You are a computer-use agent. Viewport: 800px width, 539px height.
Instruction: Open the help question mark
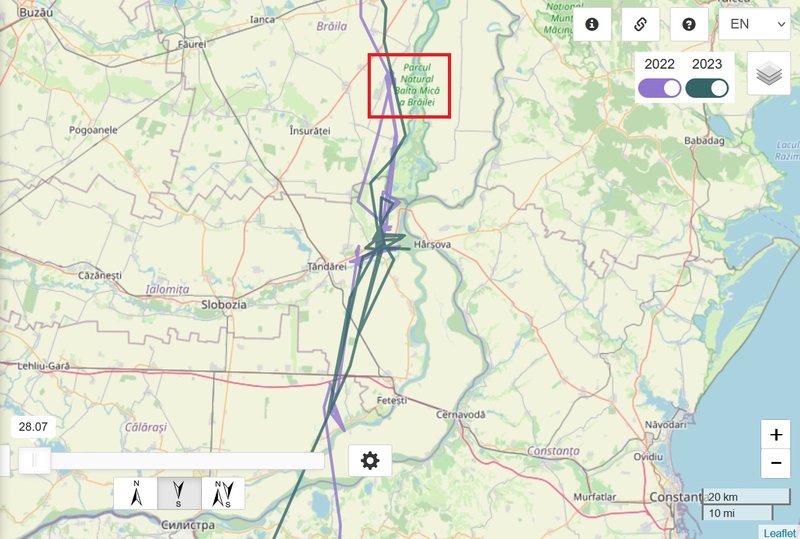[689, 23]
